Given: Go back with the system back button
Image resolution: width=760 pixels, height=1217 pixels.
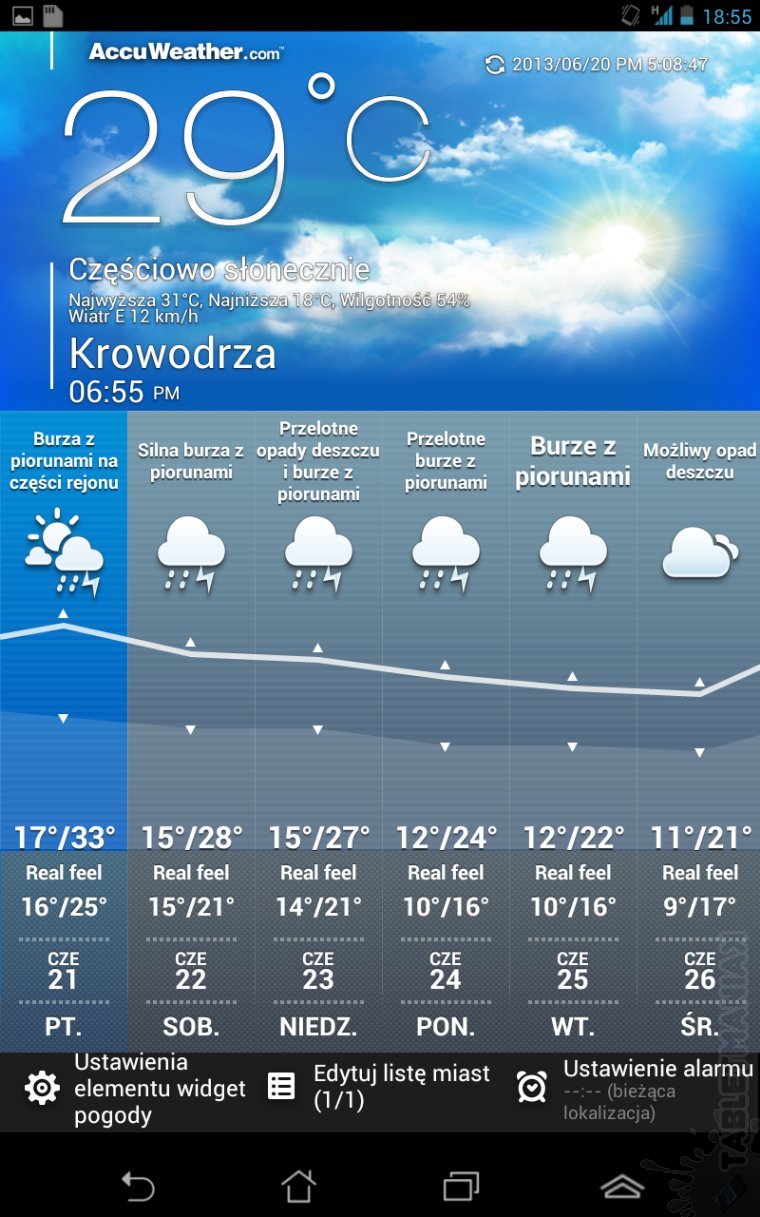Looking at the screenshot, I should click(x=138, y=1186).
